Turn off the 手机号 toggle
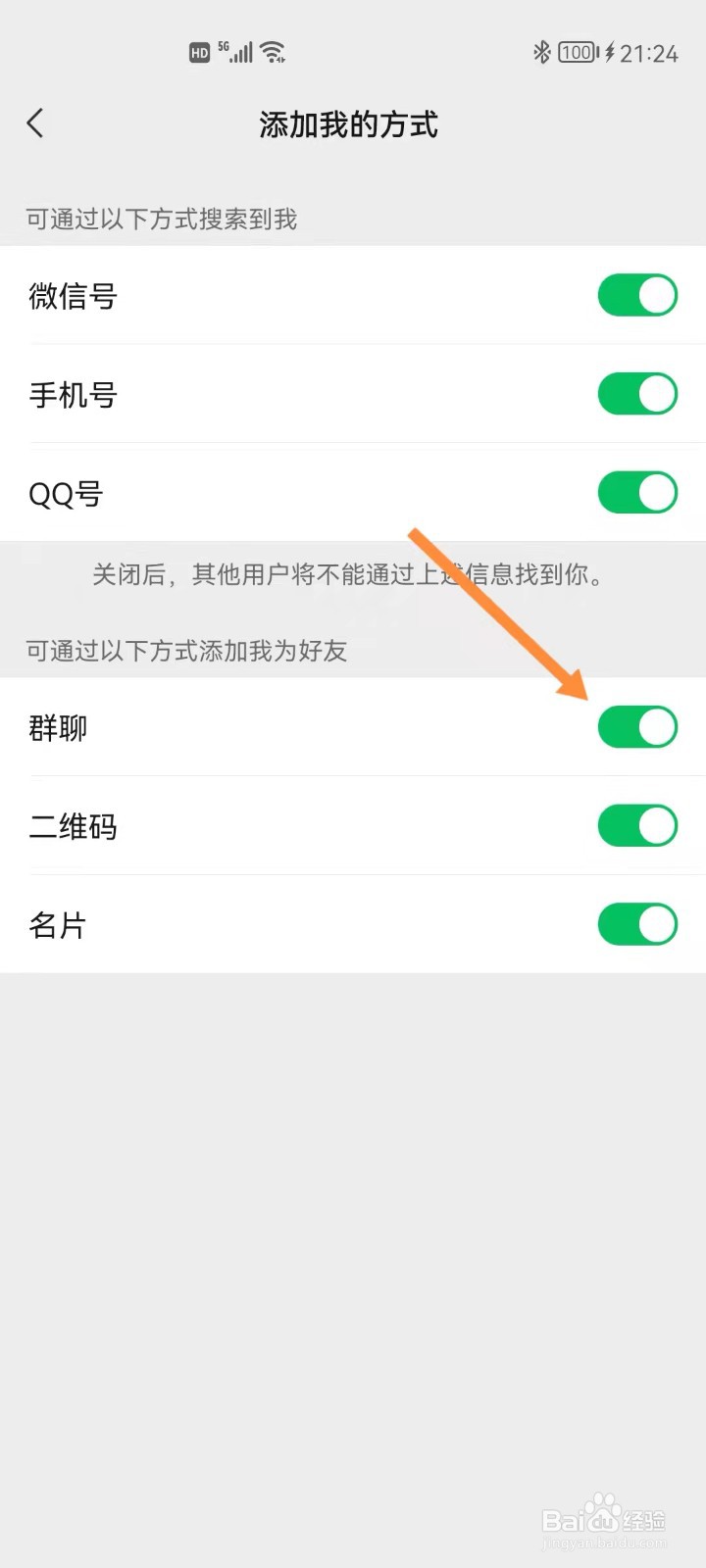The height and width of the screenshot is (1568, 706). [x=637, y=393]
